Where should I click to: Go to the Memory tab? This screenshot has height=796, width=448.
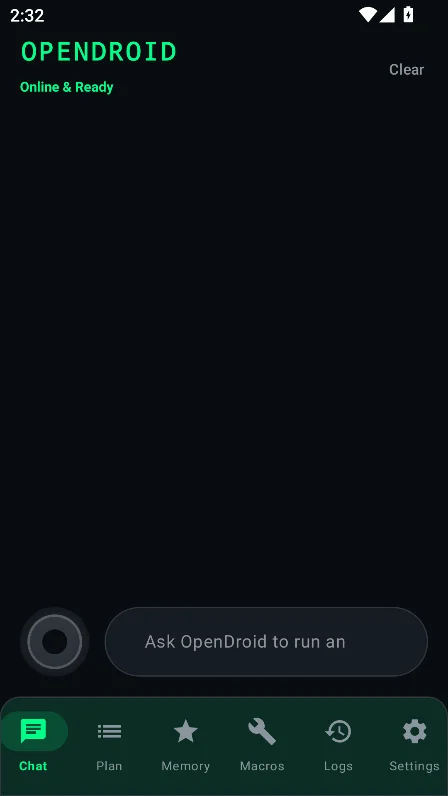coord(185,745)
